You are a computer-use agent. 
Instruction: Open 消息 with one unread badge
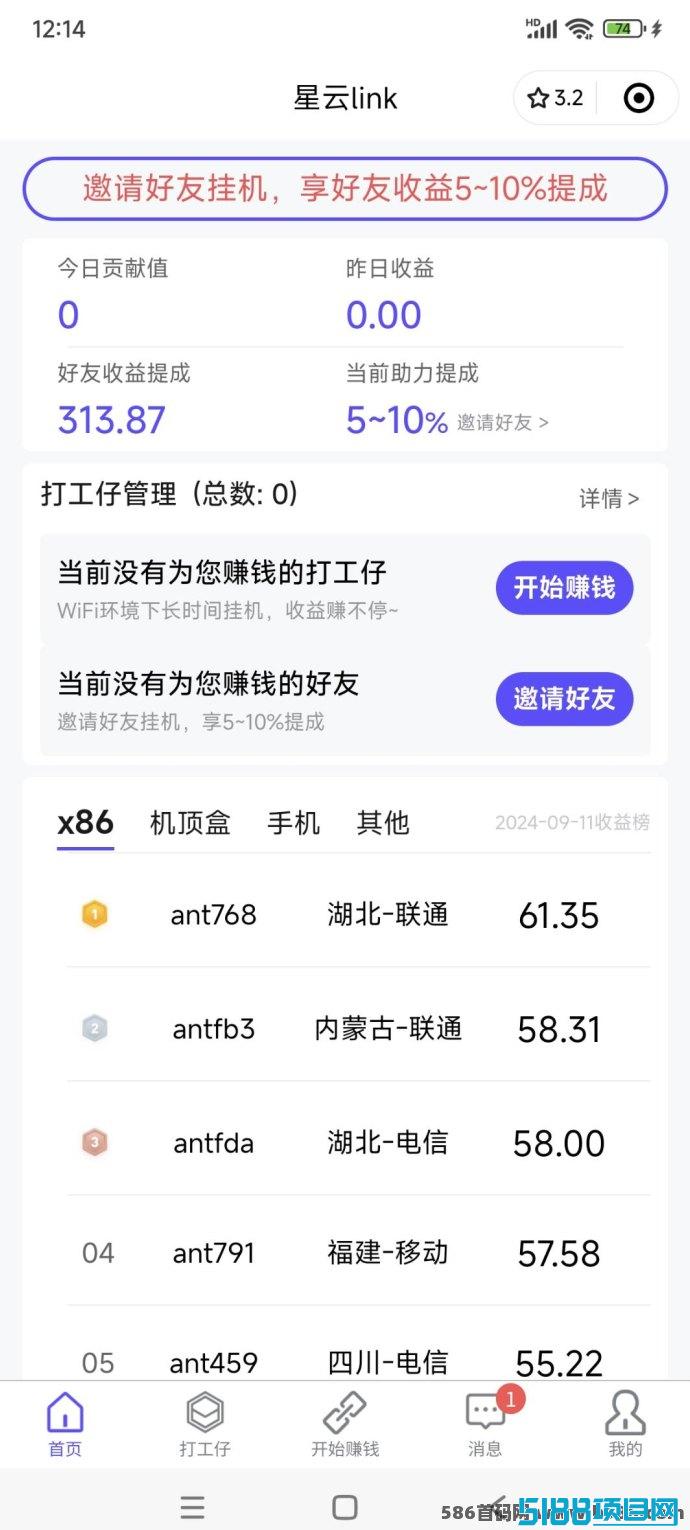pyautogui.click(x=485, y=1425)
